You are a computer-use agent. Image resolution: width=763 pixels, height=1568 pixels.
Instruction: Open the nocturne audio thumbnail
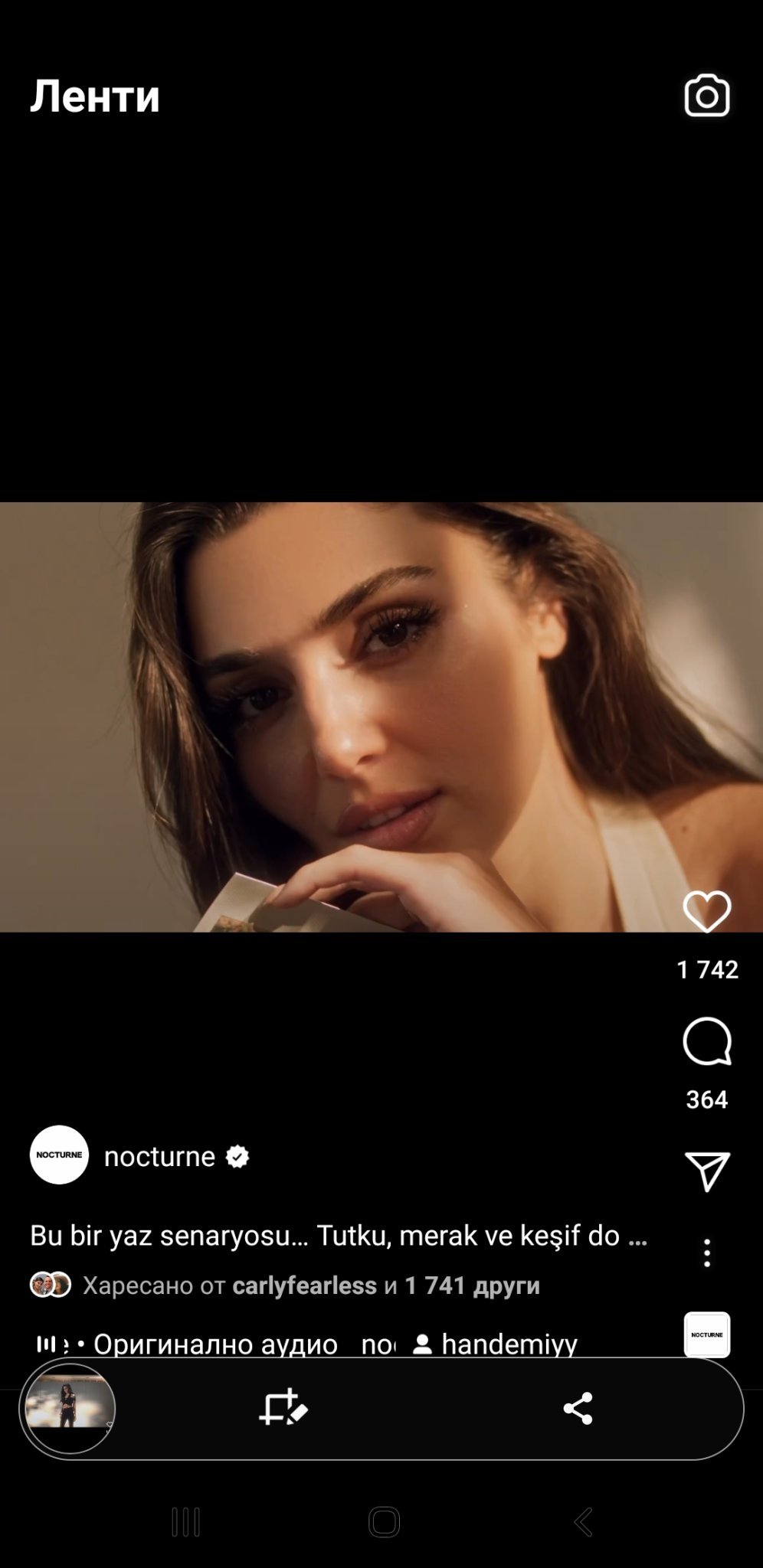pos(706,1334)
